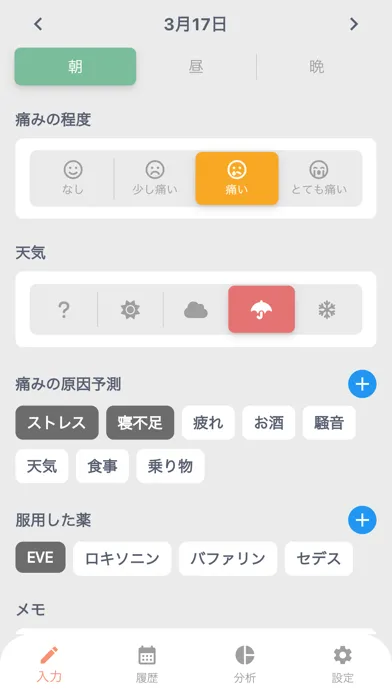This screenshot has height=696, width=392.
Task: Switch to the 昼 time segment
Action: coord(196,67)
